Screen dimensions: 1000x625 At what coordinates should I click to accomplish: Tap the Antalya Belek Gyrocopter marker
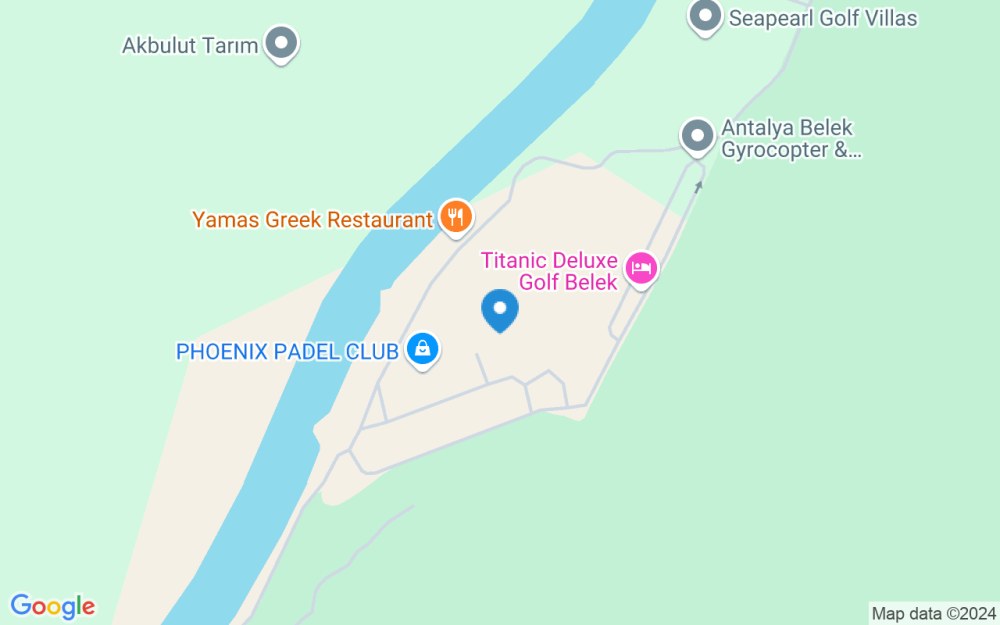(697, 136)
